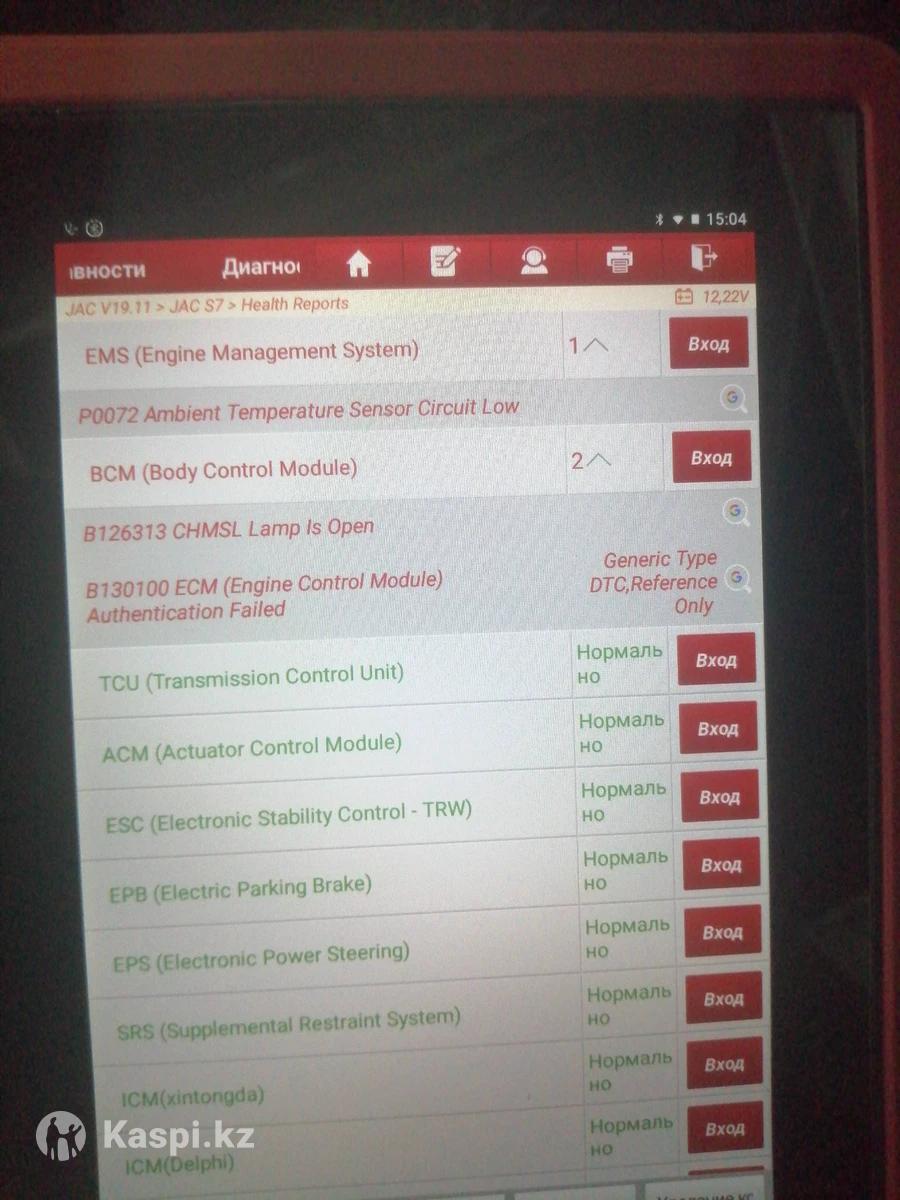
Task: Enter EPS Electronic Power Steering
Action: point(722,932)
